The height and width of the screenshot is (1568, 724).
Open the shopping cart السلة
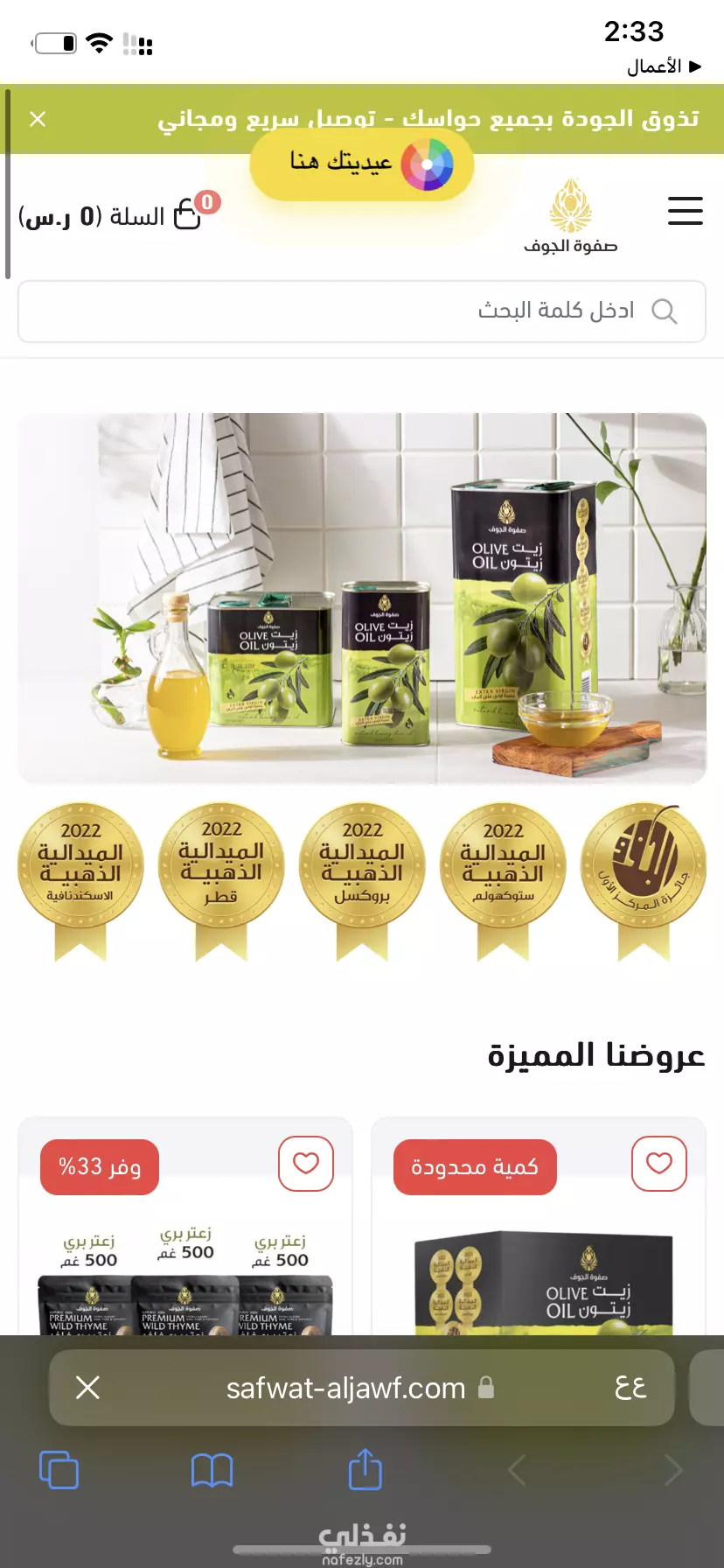pos(119,213)
